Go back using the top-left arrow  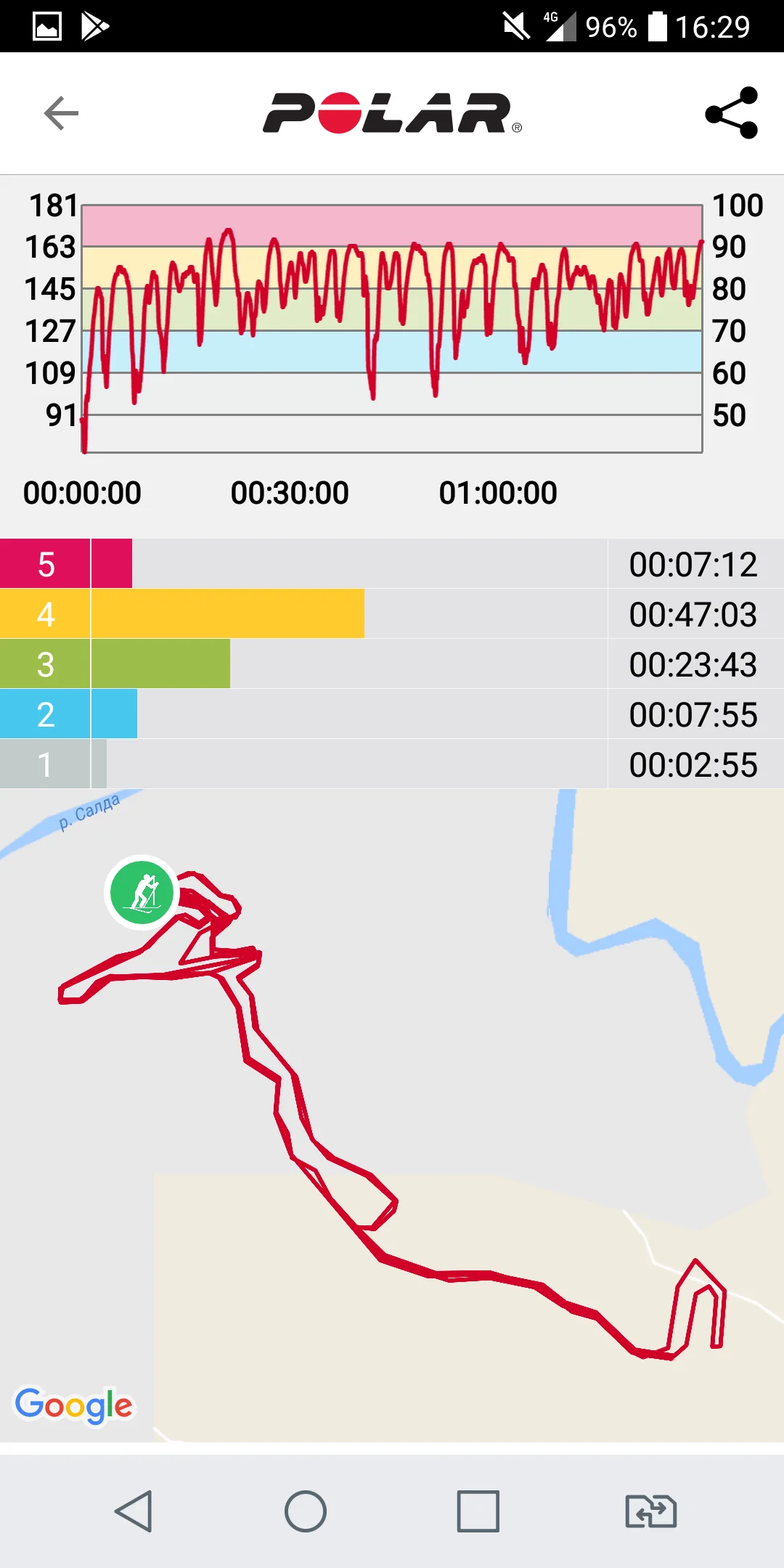61,113
